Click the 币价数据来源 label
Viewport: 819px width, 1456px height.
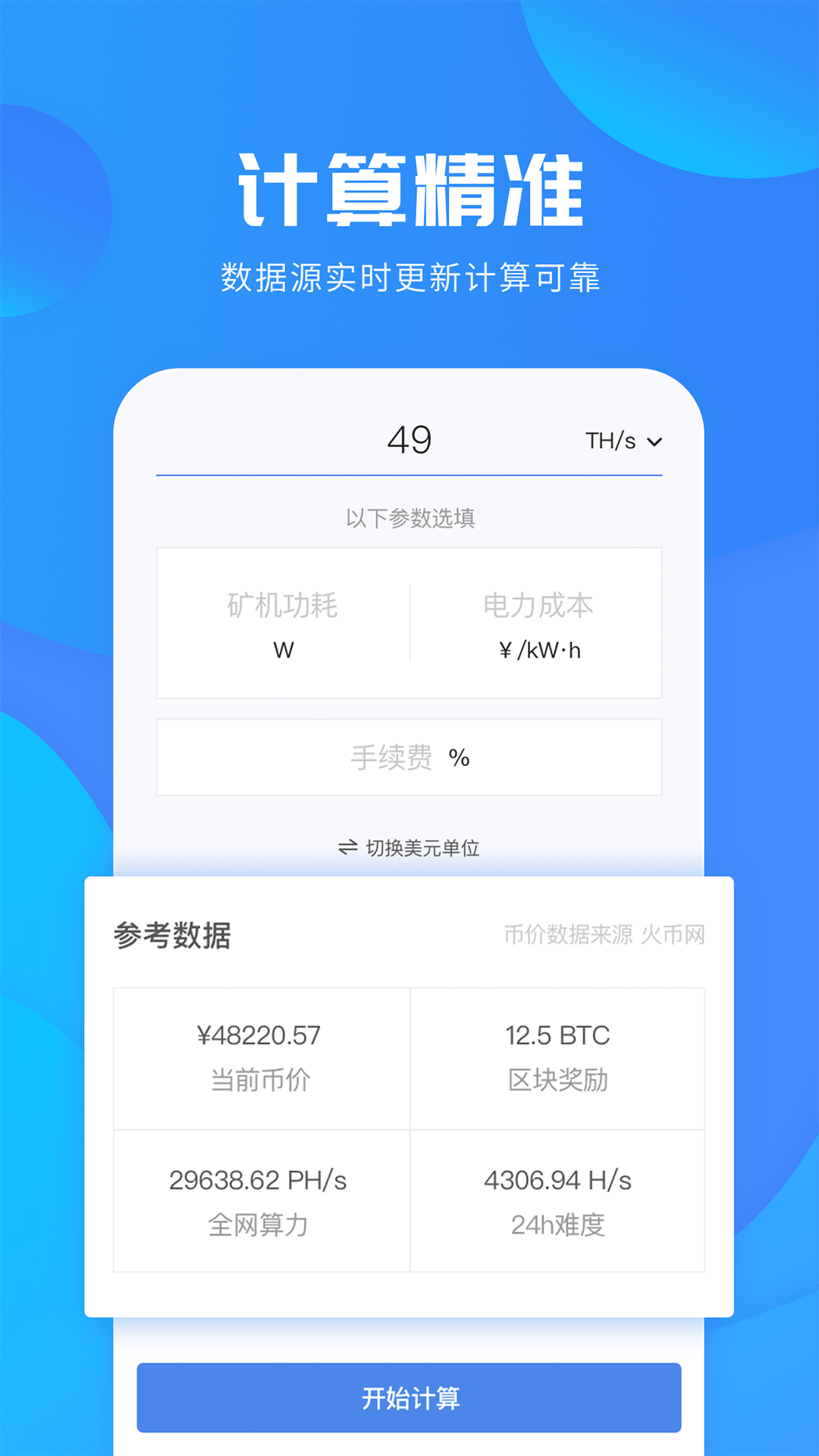click(x=569, y=935)
